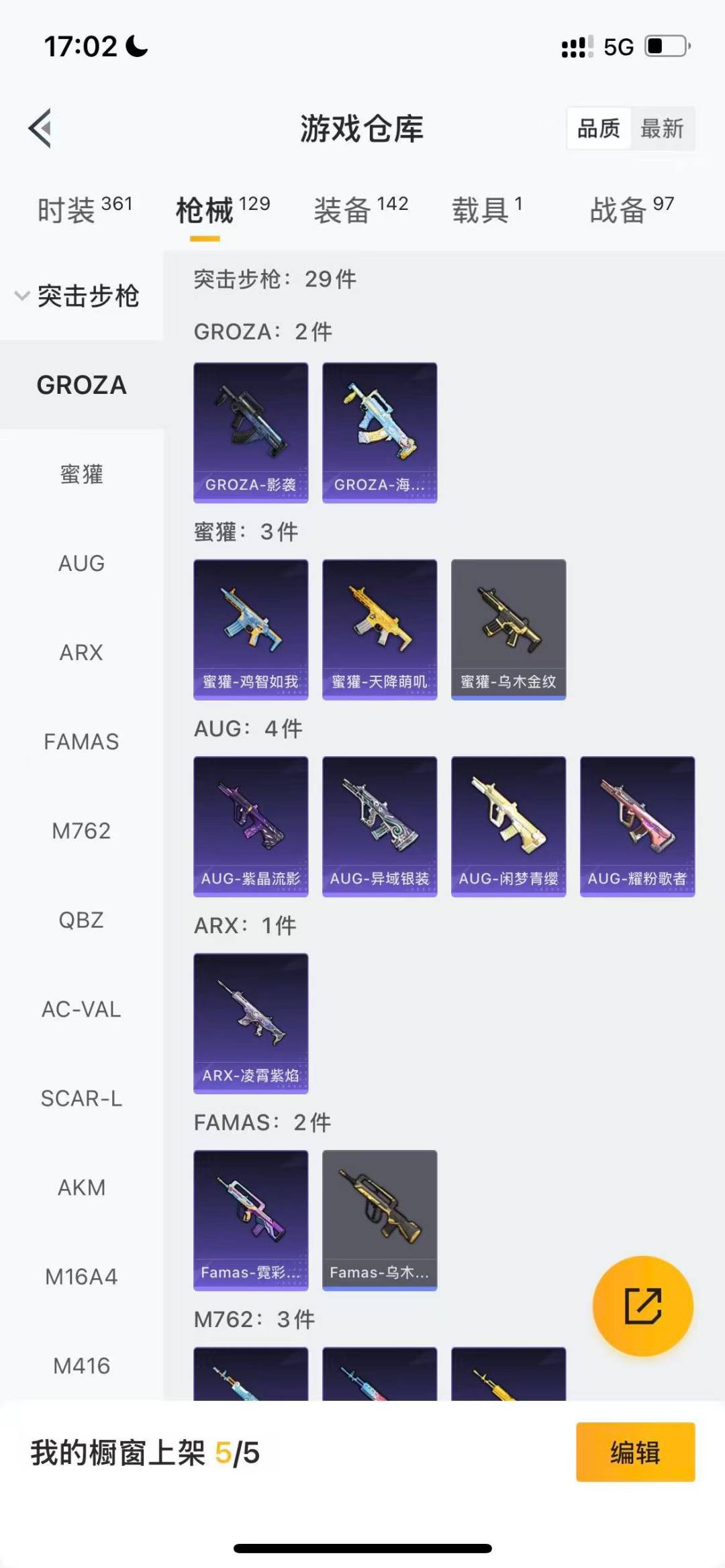Switch sorting to 最新 newest

[661, 128]
